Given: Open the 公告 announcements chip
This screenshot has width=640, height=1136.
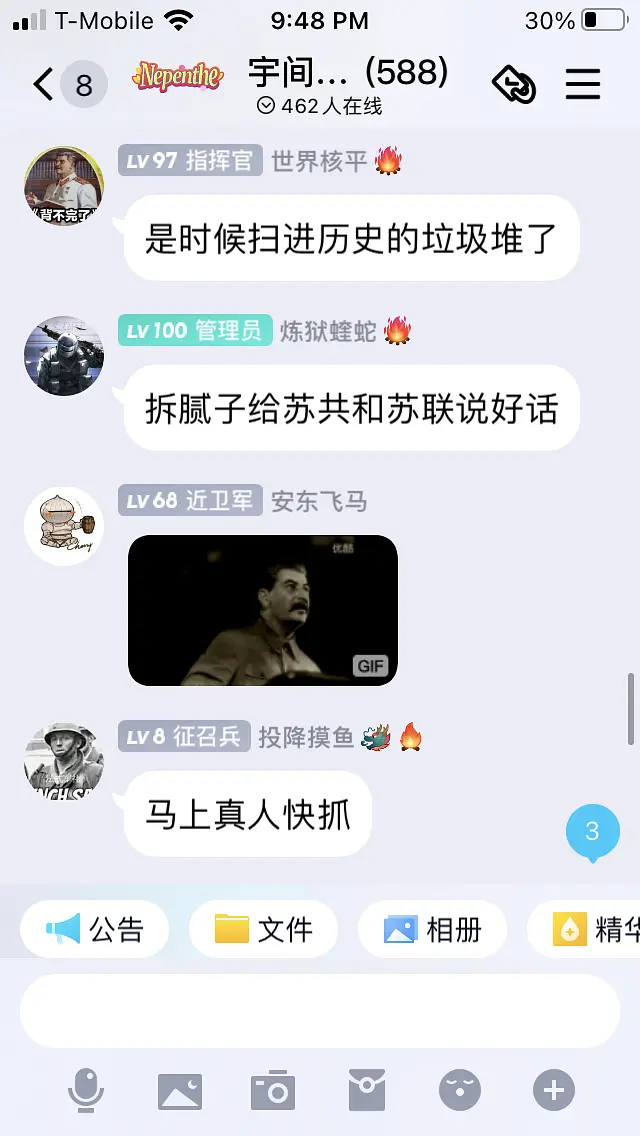Looking at the screenshot, I should pos(95,930).
